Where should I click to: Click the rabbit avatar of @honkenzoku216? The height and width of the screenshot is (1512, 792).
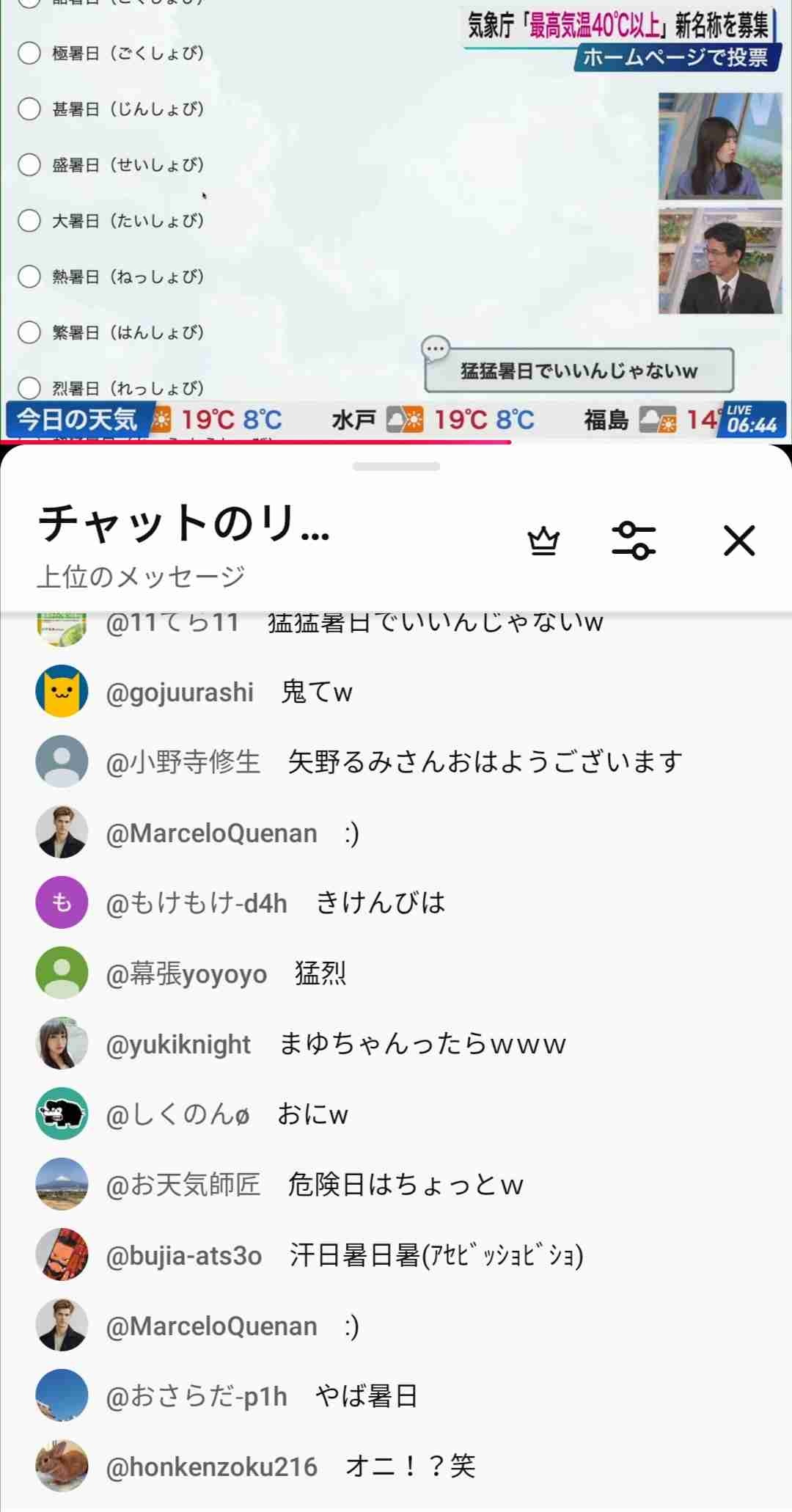(x=62, y=1467)
